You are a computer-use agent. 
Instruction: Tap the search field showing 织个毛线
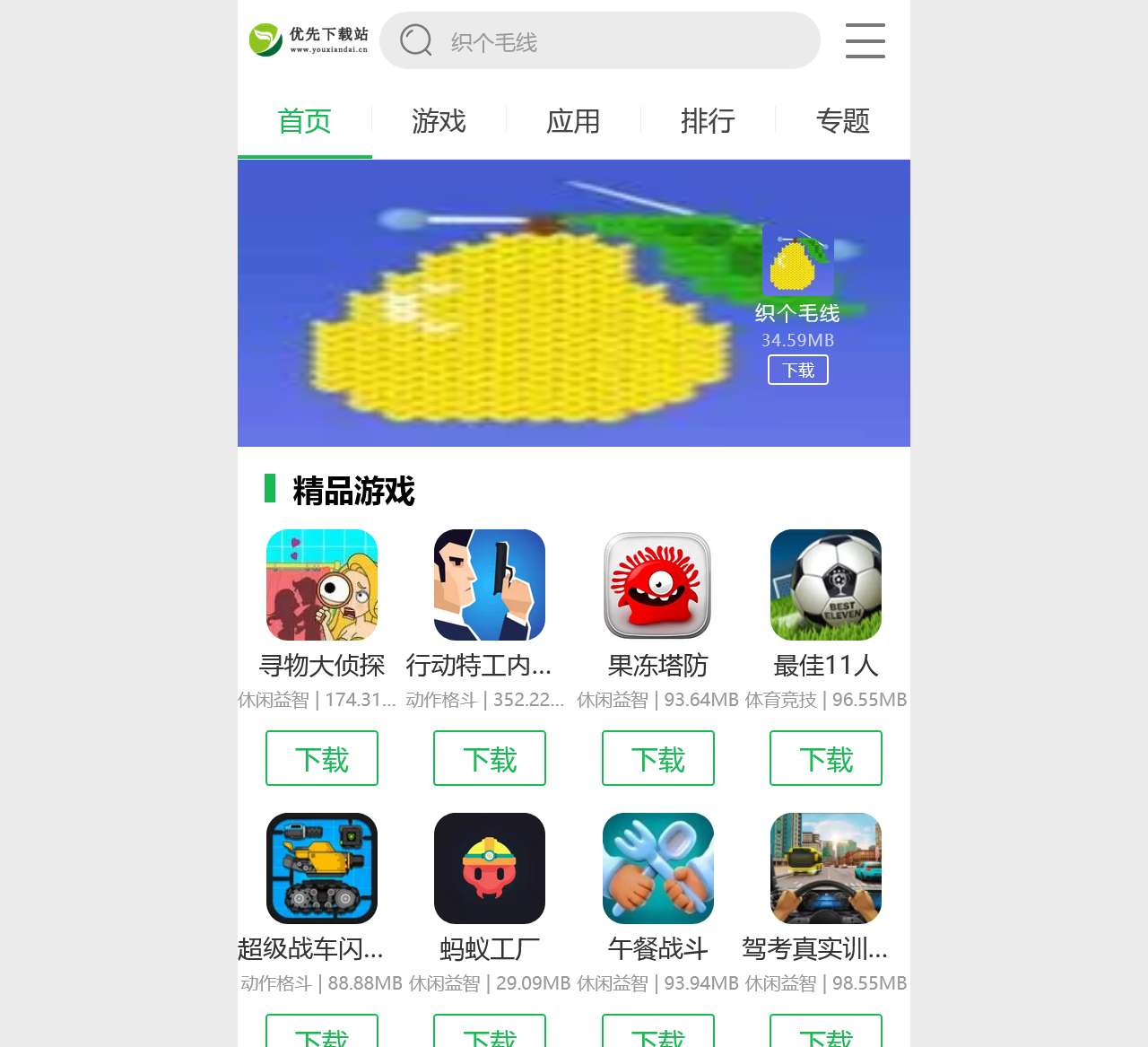(599, 41)
